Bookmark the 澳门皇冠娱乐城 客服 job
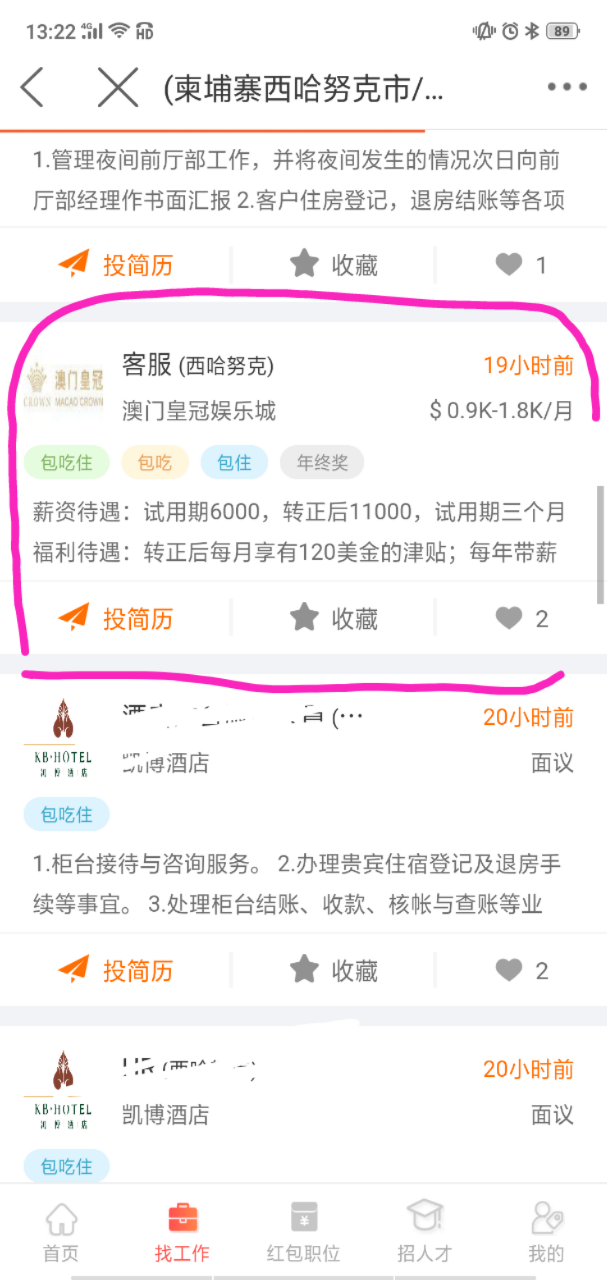The height and width of the screenshot is (1280, 607). (x=334, y=619)
